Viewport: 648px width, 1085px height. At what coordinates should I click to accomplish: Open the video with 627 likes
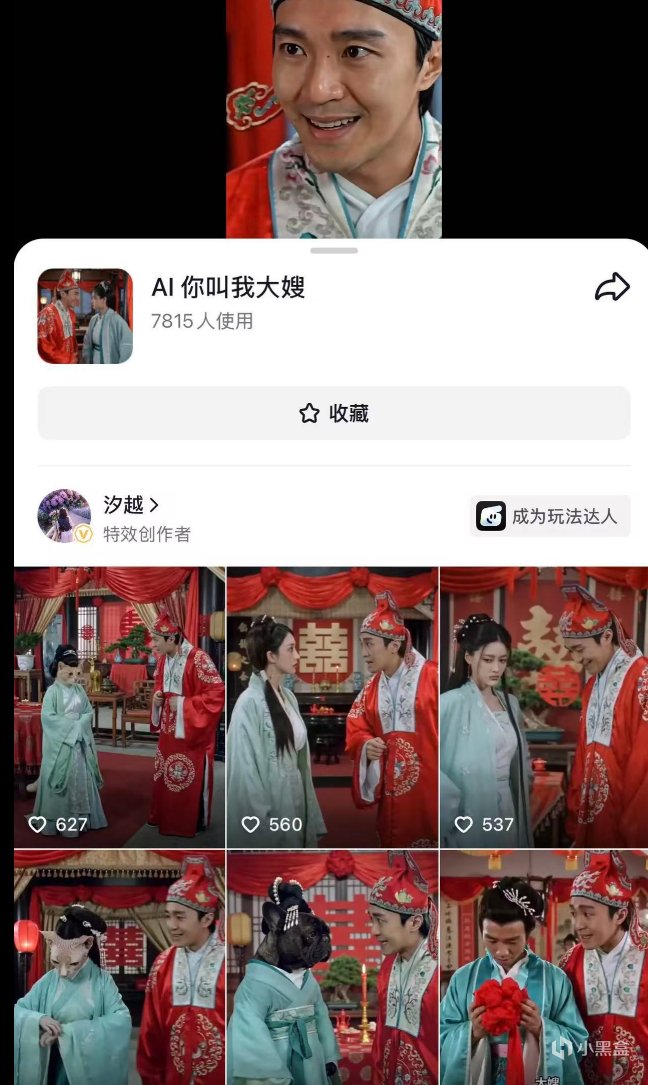[119, 707]
